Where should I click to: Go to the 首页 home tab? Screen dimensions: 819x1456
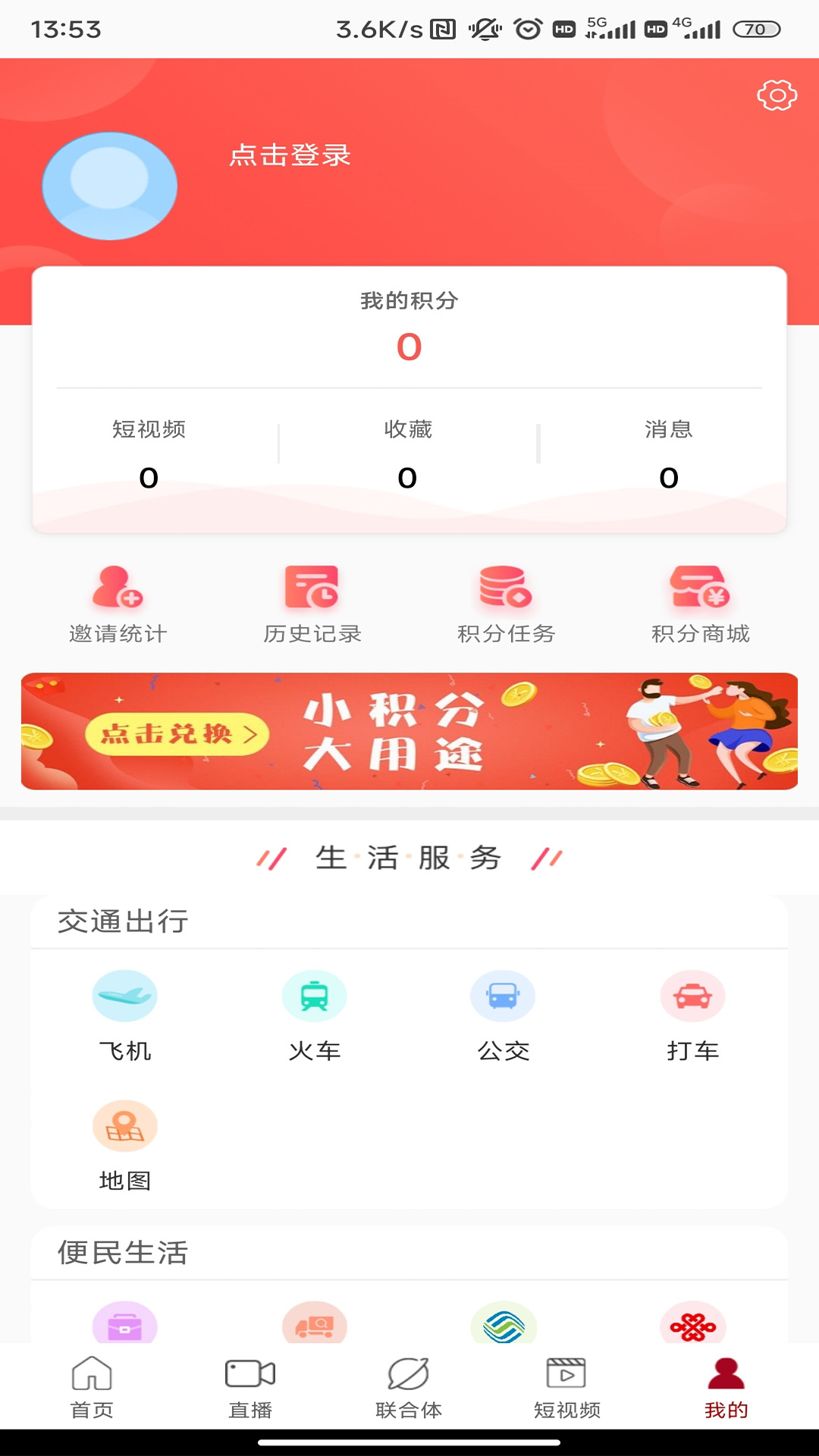pyautogui.click(x=91, y=1392)
